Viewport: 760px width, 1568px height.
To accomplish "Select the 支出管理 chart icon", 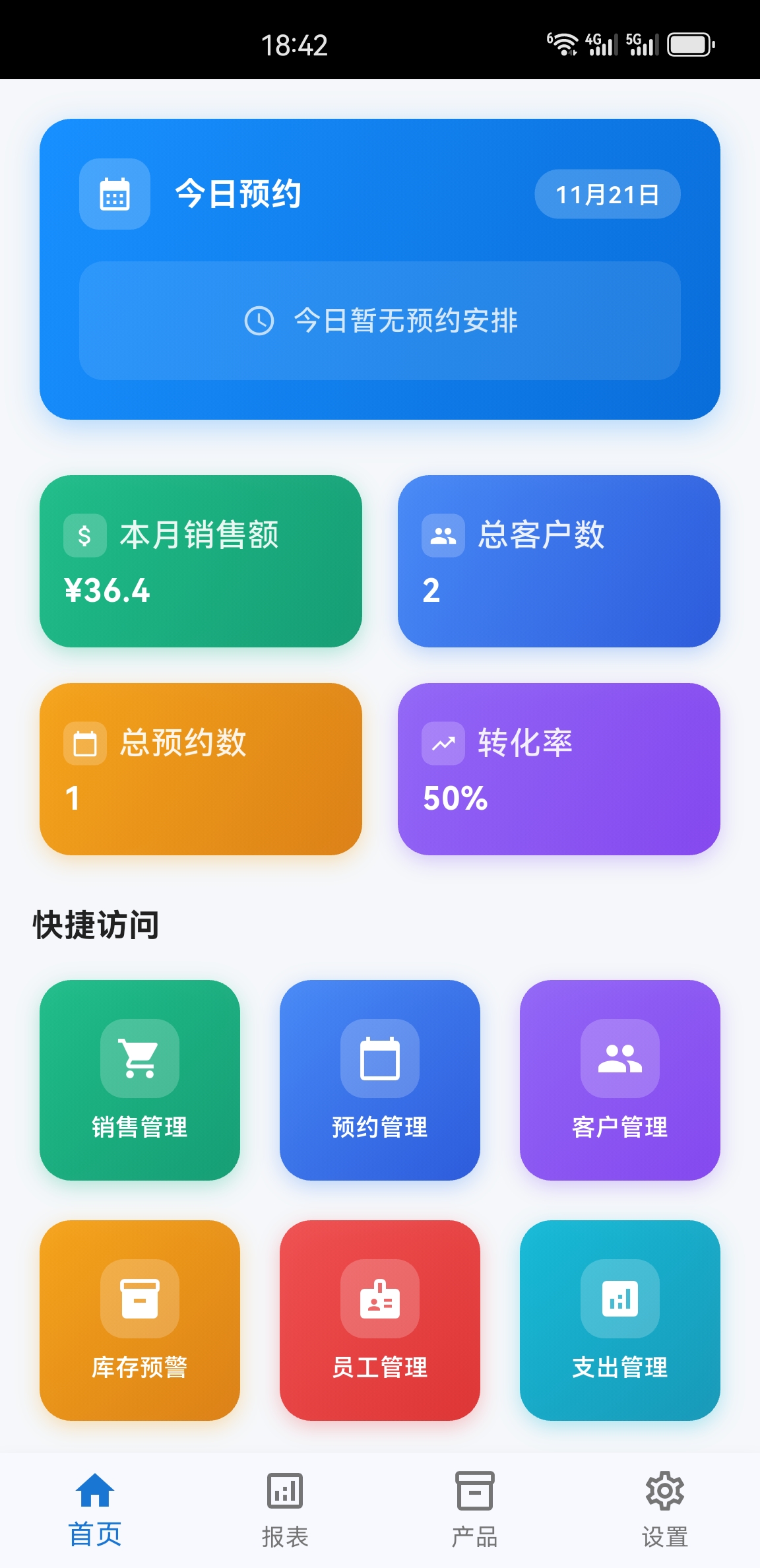I will tap(619, 1299).
